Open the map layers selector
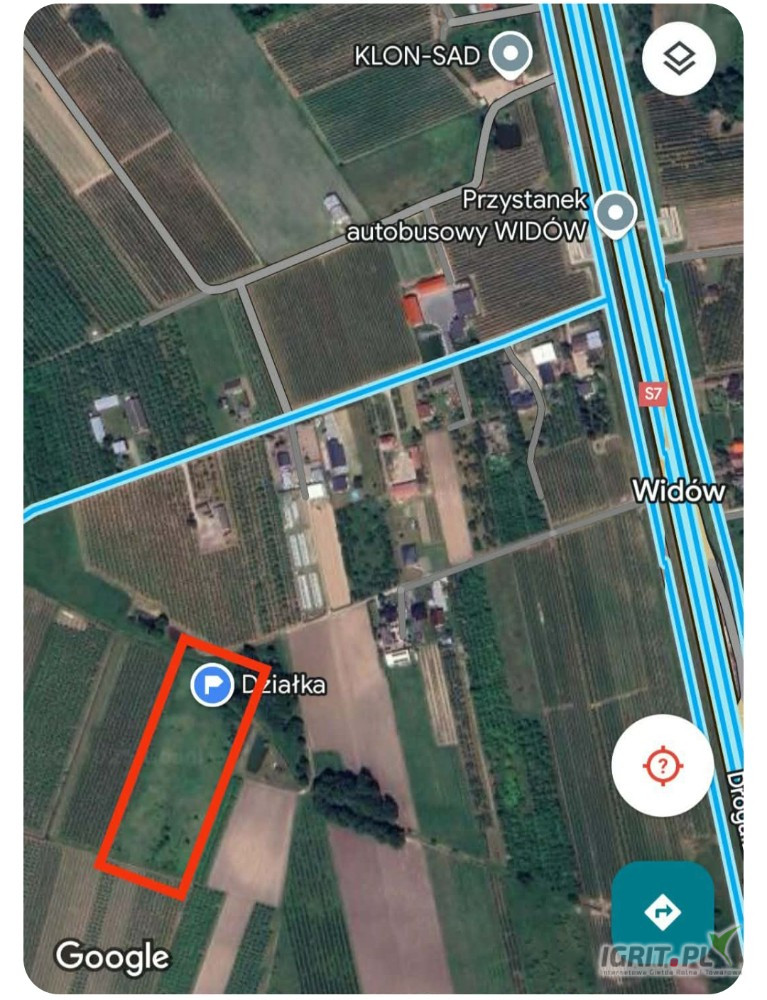Screen dimensions: 767x1000 click(x=682, y=59)
